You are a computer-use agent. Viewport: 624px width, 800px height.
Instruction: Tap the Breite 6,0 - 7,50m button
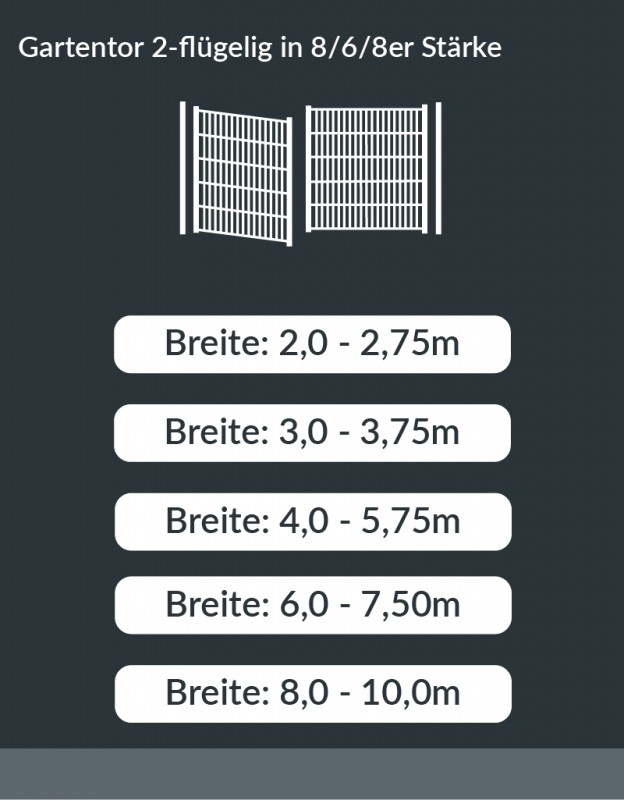[312, 605]
